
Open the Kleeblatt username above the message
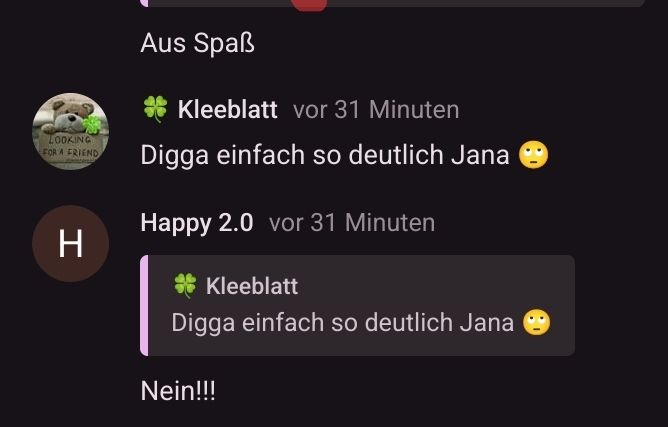tap(227, 110)
